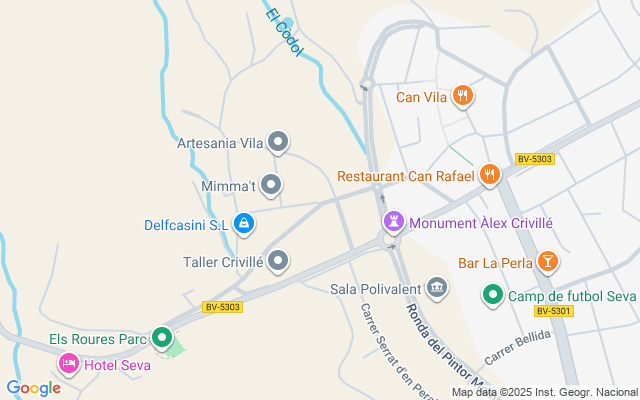Select the Restaurant Can Rafael pin
640x400 pixels.
tap(488, 175)
